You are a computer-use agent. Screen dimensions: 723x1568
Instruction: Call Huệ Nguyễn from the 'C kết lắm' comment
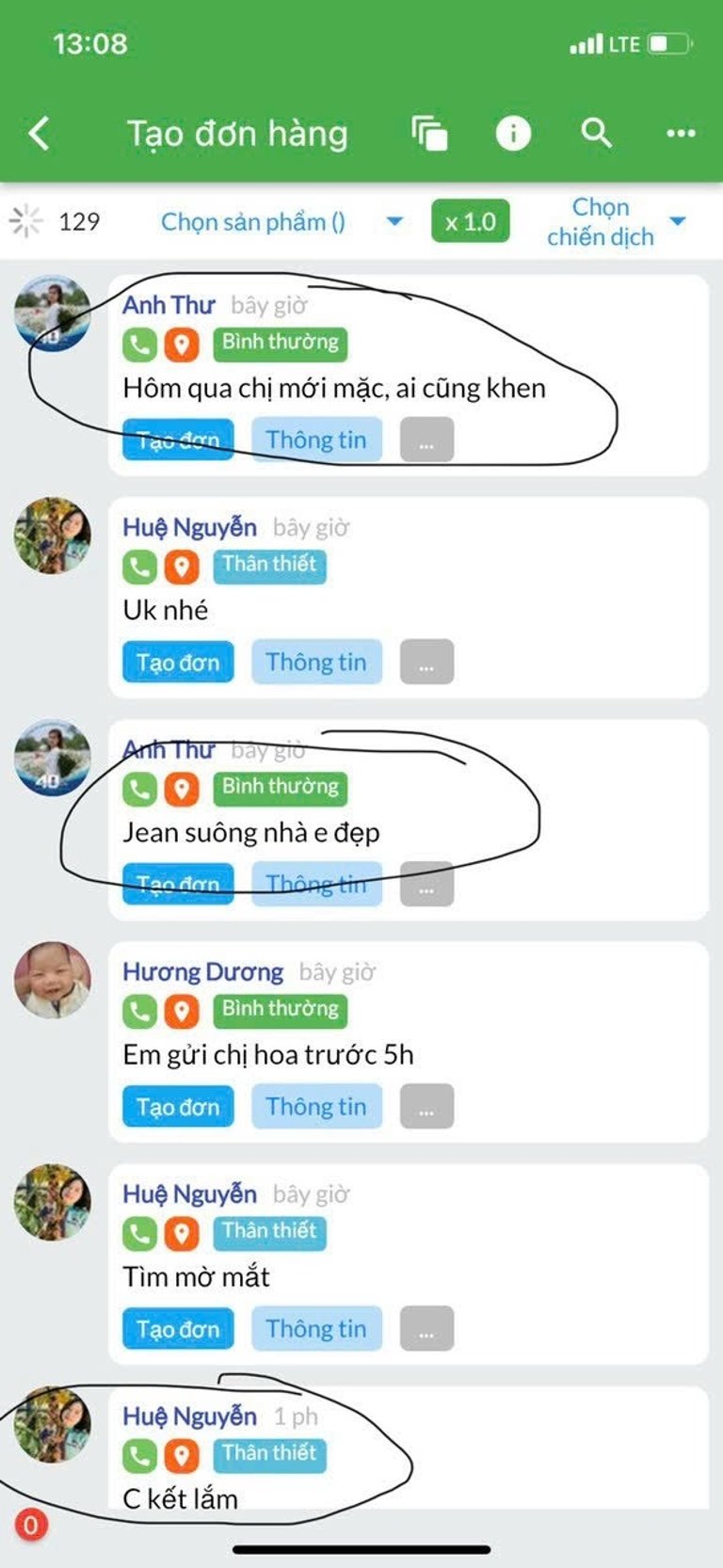[x=139, y=1455]
